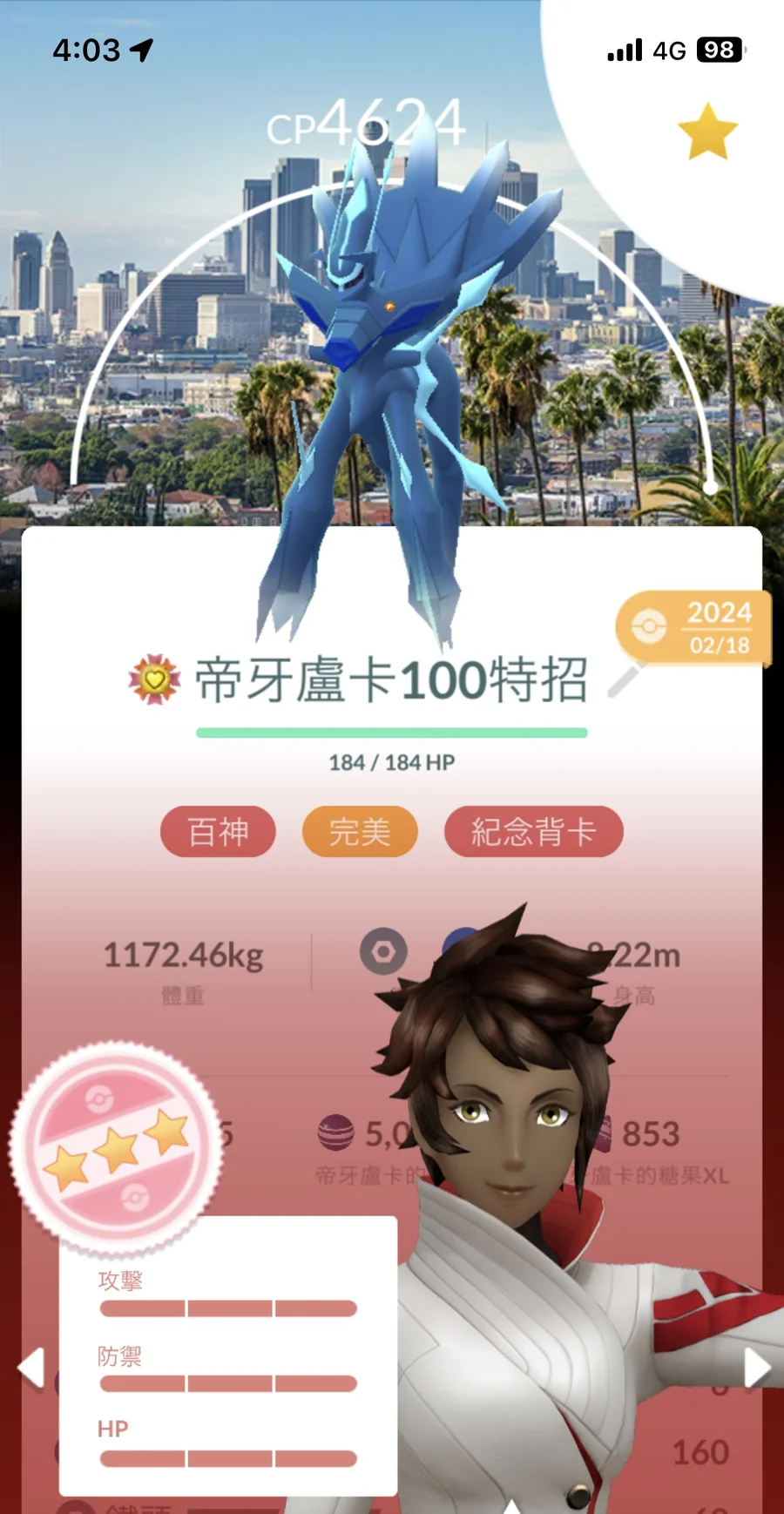
Task: Select the 紀念背卡 tag chip
Action: (x=533, y=832)
